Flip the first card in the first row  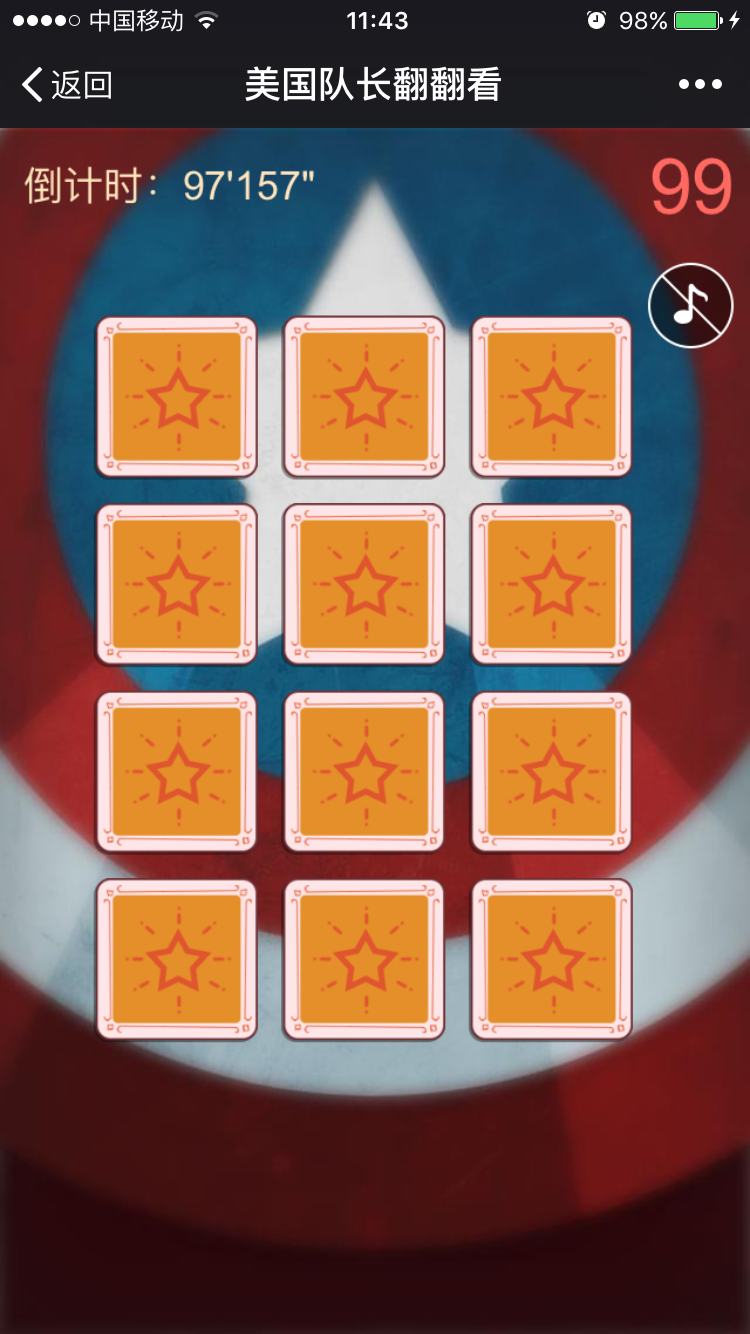pyautogui.click(x=177, y=397)
